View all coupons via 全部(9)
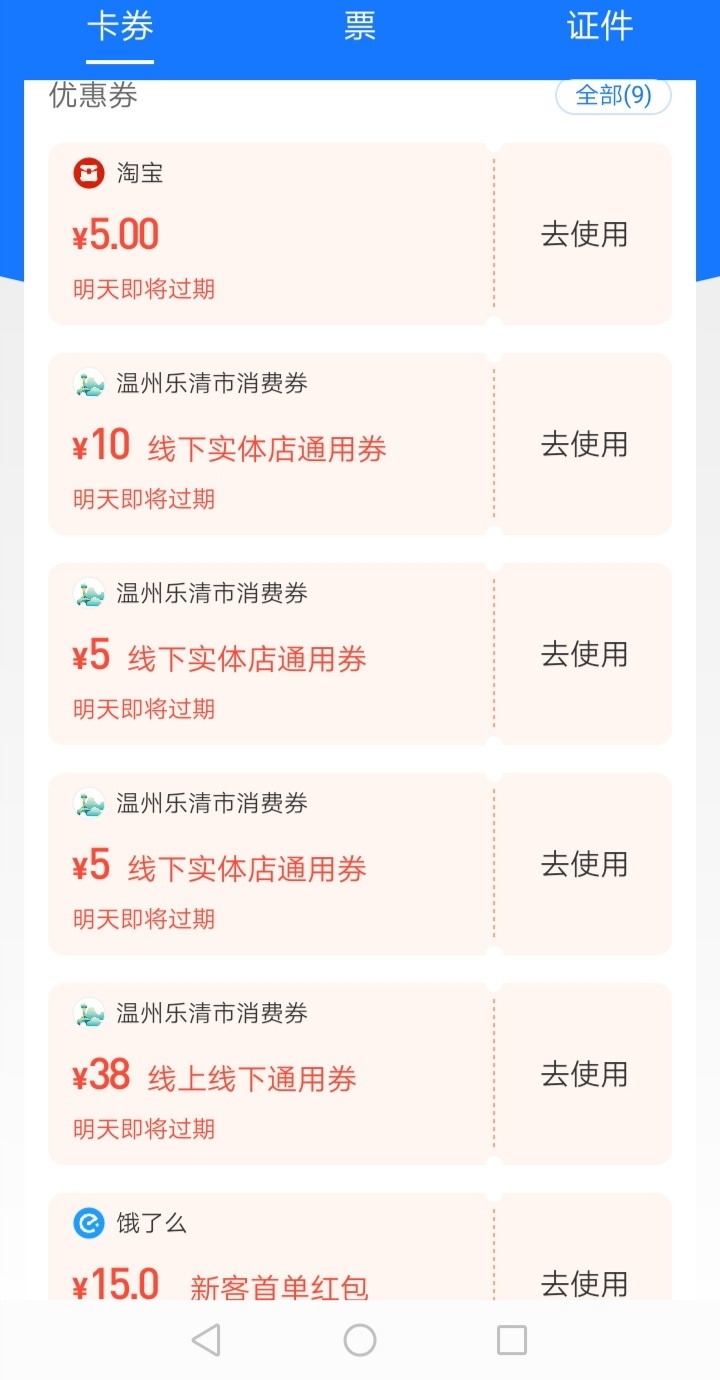 click(x=613, y=96)
